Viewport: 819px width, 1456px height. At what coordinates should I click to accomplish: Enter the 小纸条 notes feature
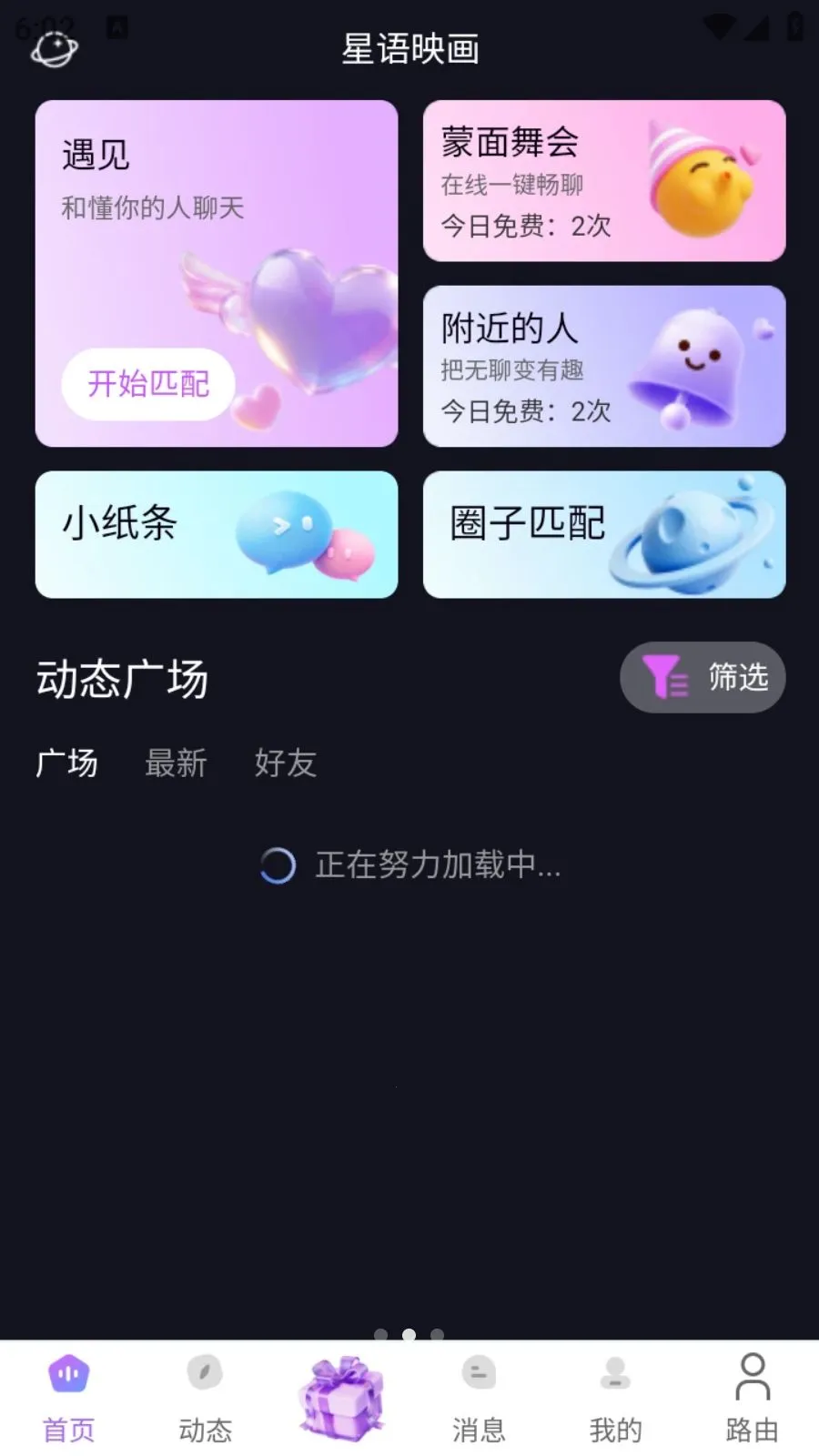[x=216, y=534]
